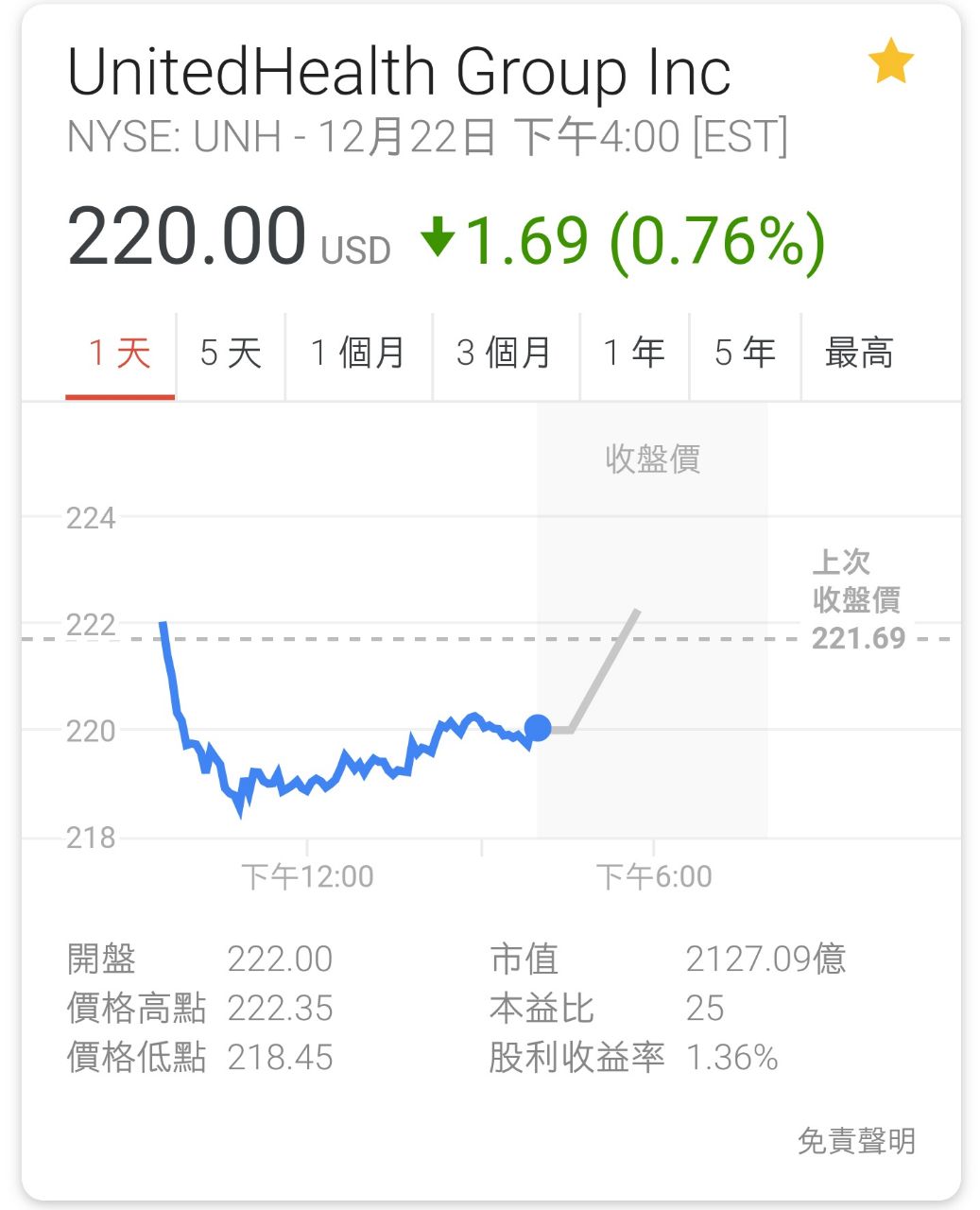Switch to the 最高 range tab
The width and height of the screenshot is (980, 1210).
[859, 354]
